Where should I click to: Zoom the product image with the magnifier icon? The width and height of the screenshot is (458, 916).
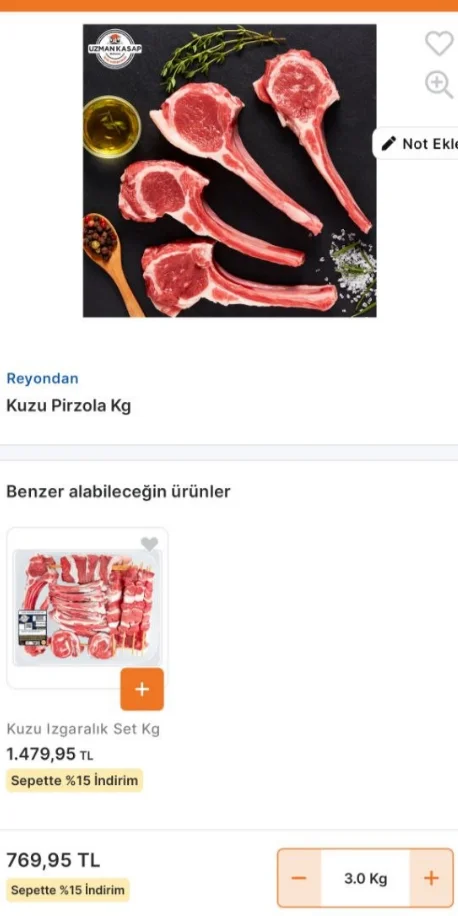click(x=439, y=85)
